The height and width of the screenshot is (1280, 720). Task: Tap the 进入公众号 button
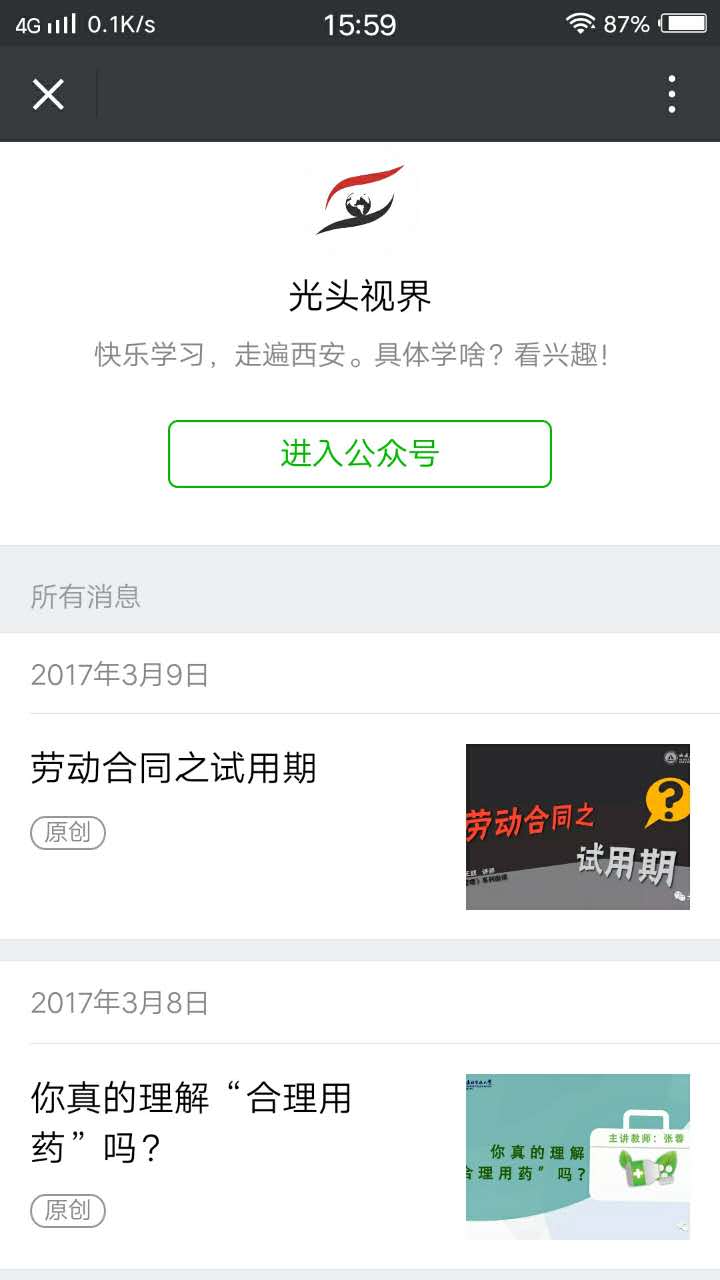[360, 454]
